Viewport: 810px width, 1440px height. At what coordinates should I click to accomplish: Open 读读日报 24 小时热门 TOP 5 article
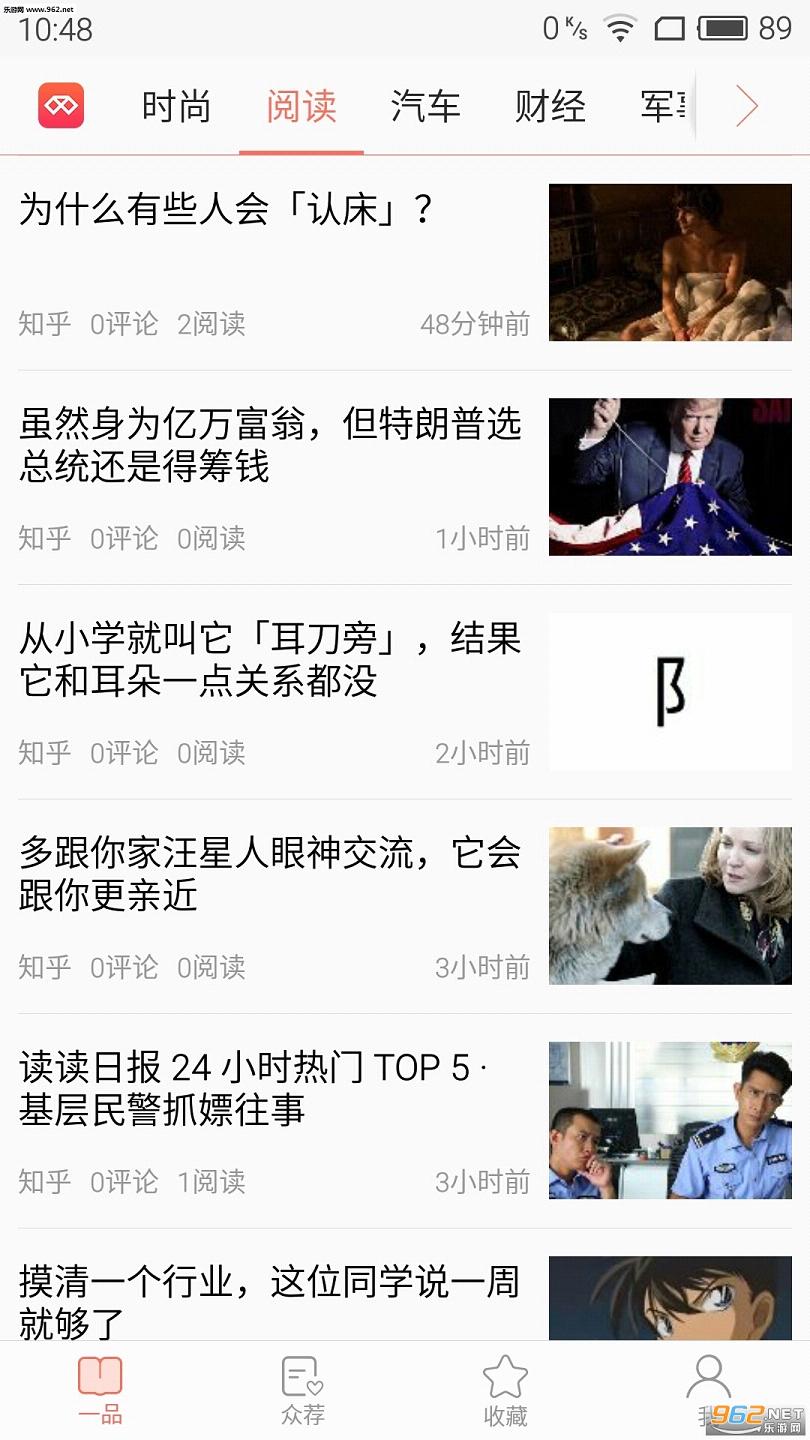[x=270, y=1089]
